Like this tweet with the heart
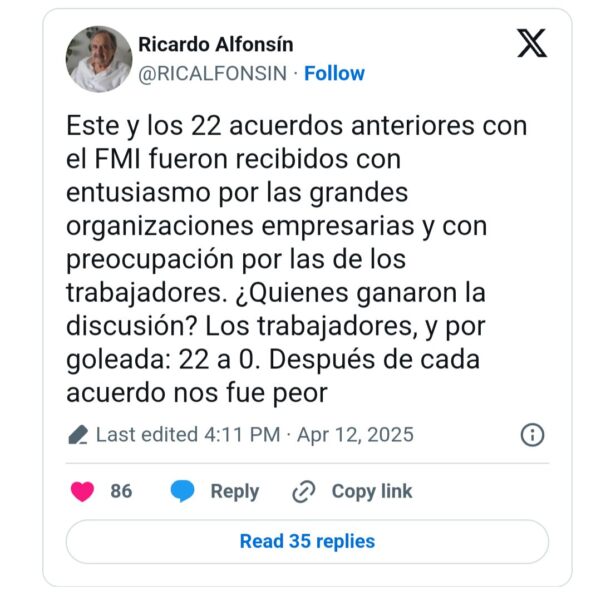 [x=84, y=491]
